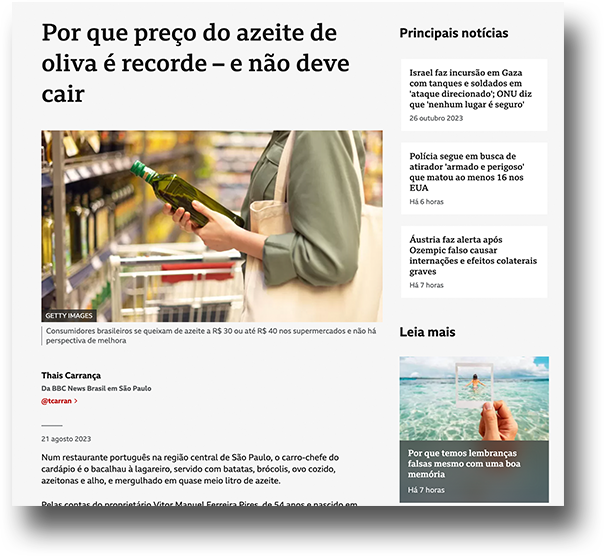Open the Israel incursão em Gaza news card
Viewport: 604px width, 556px height.
tap(473, 88)
